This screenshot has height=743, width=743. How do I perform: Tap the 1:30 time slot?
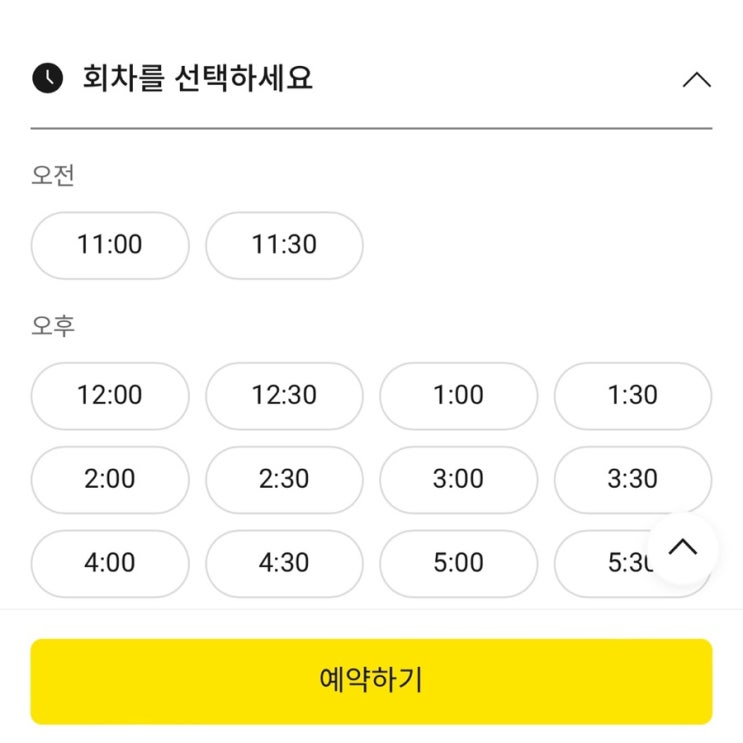tap(633, 396)
